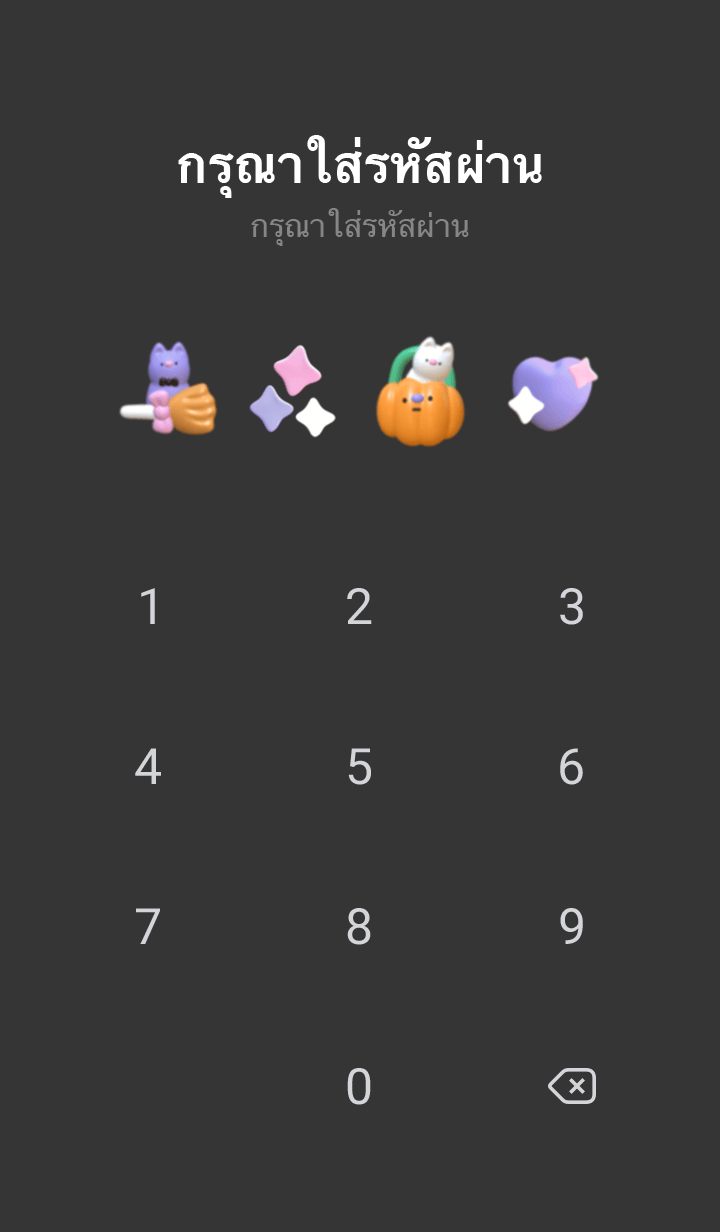Tap the 4 key
The height and width of the screenshot is (1232, 720).
(148, 767)
